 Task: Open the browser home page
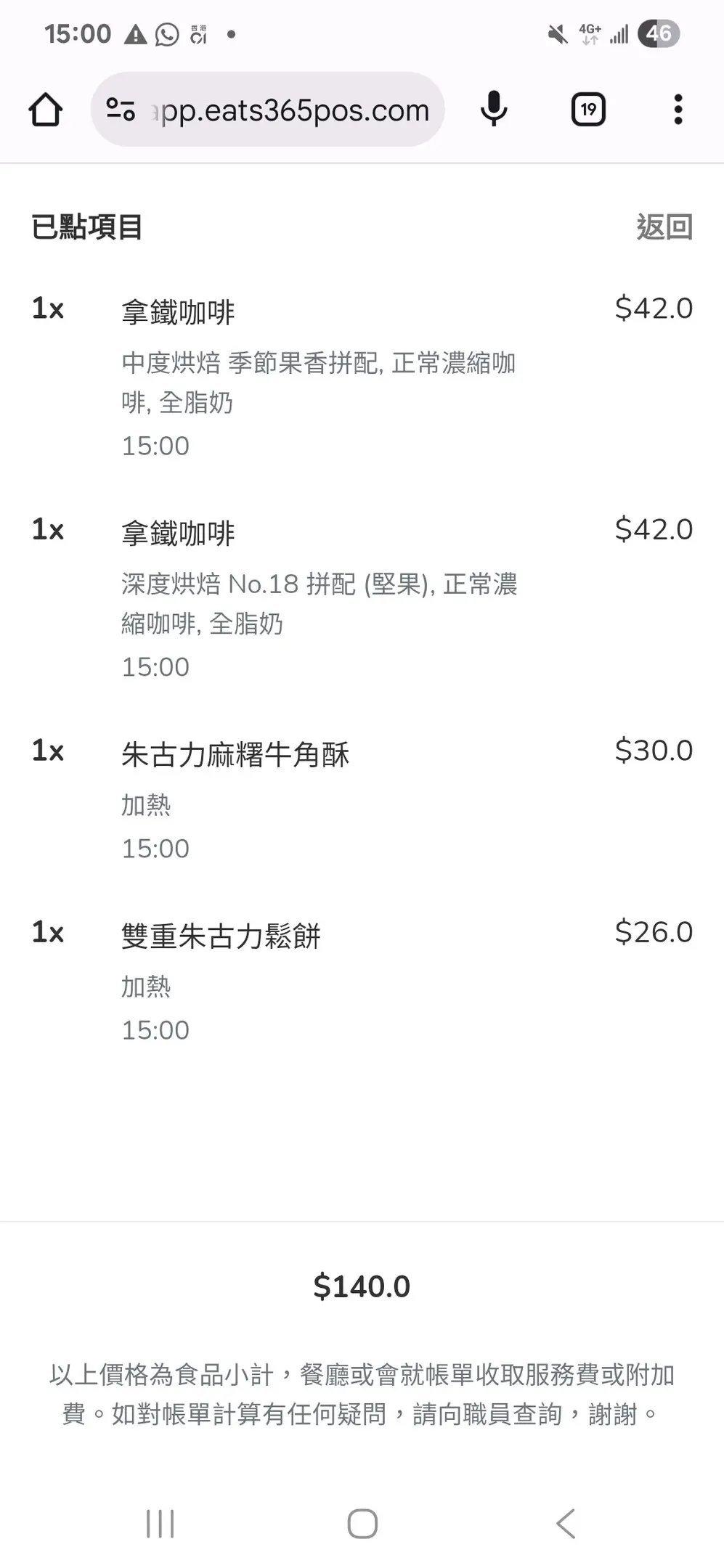click(x=46, y=110)
